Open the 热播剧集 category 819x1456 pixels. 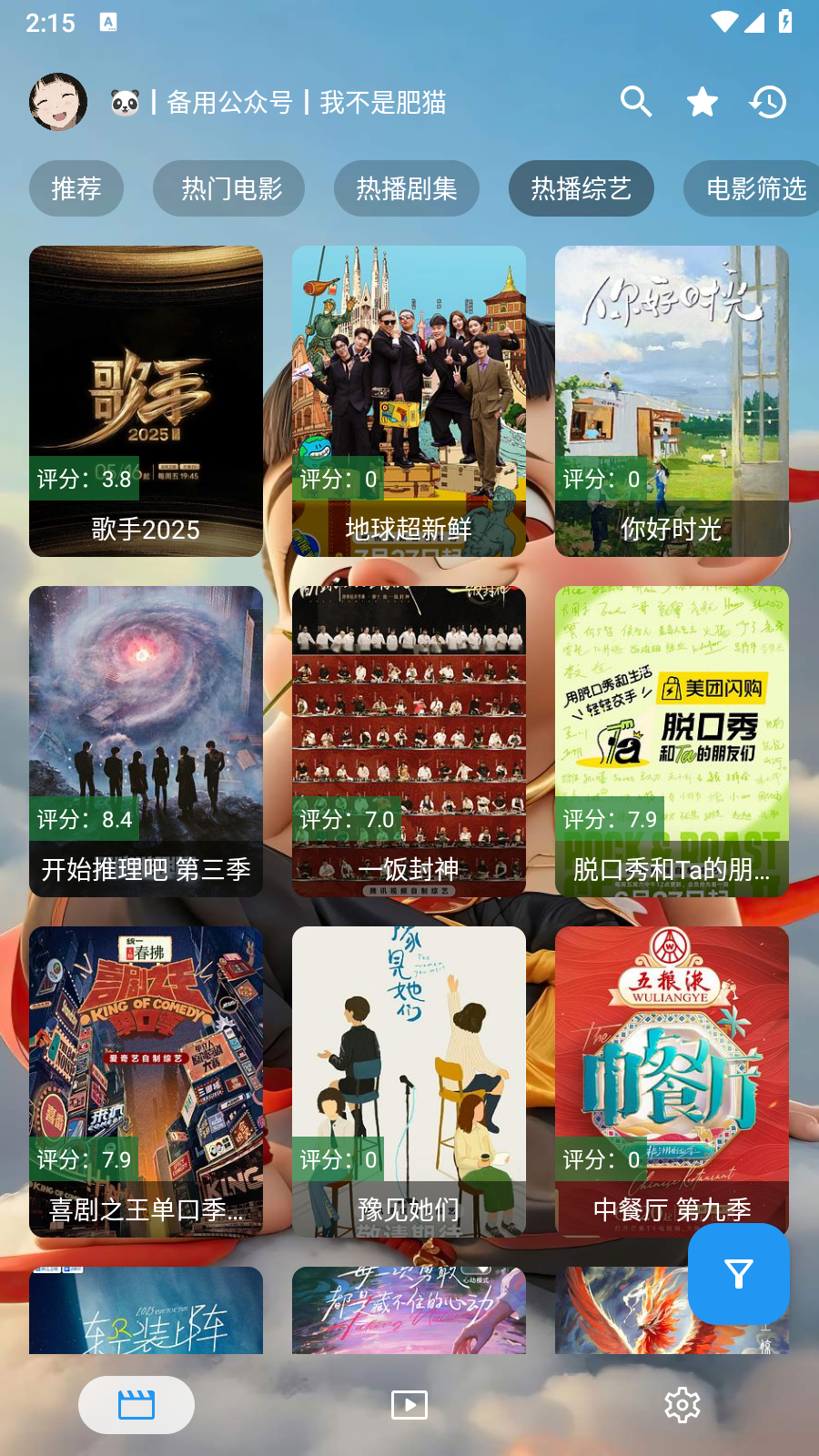(407, 188)
